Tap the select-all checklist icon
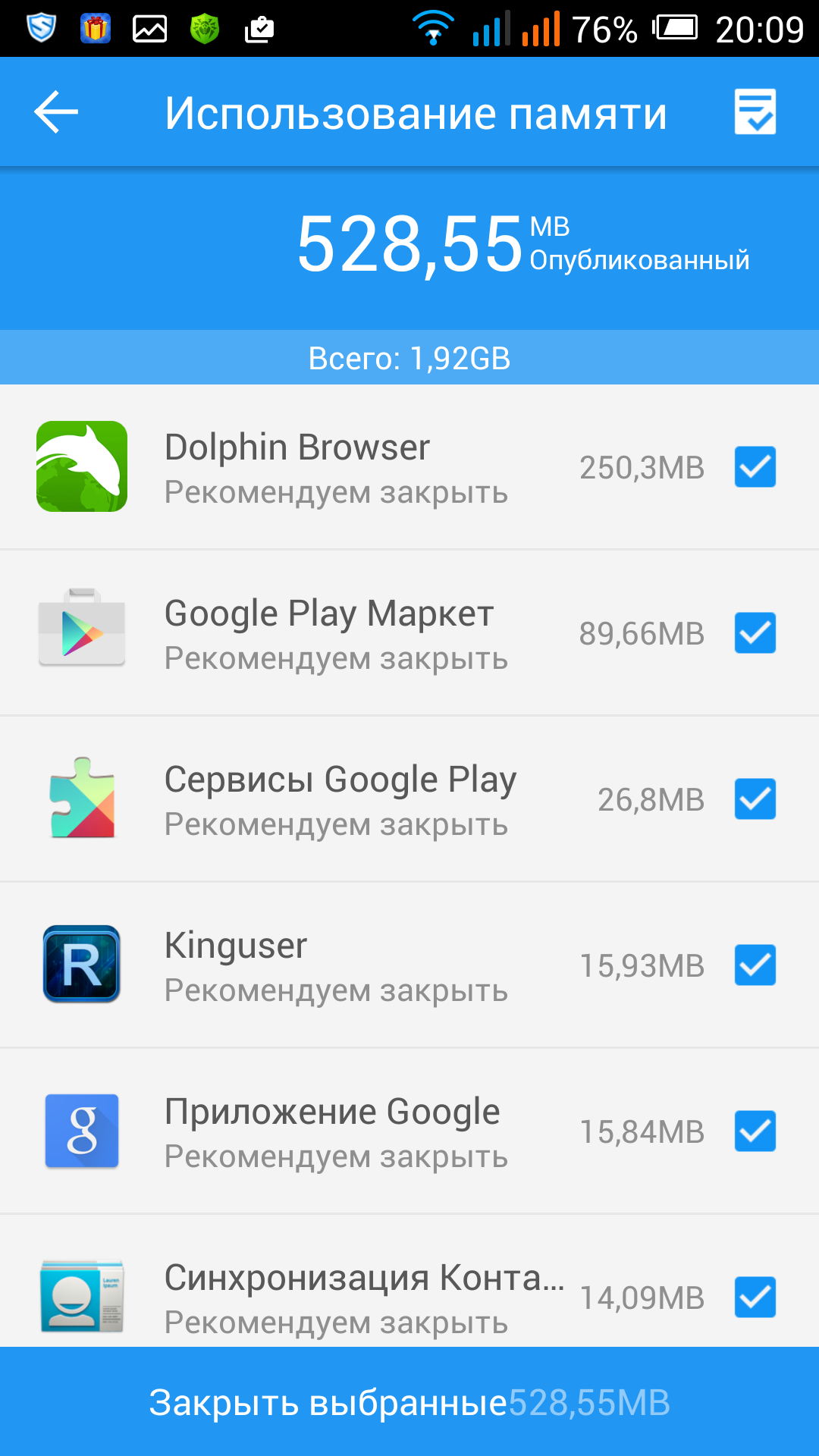The width and height of the screenshot is (819, 1456). (755, 112)
